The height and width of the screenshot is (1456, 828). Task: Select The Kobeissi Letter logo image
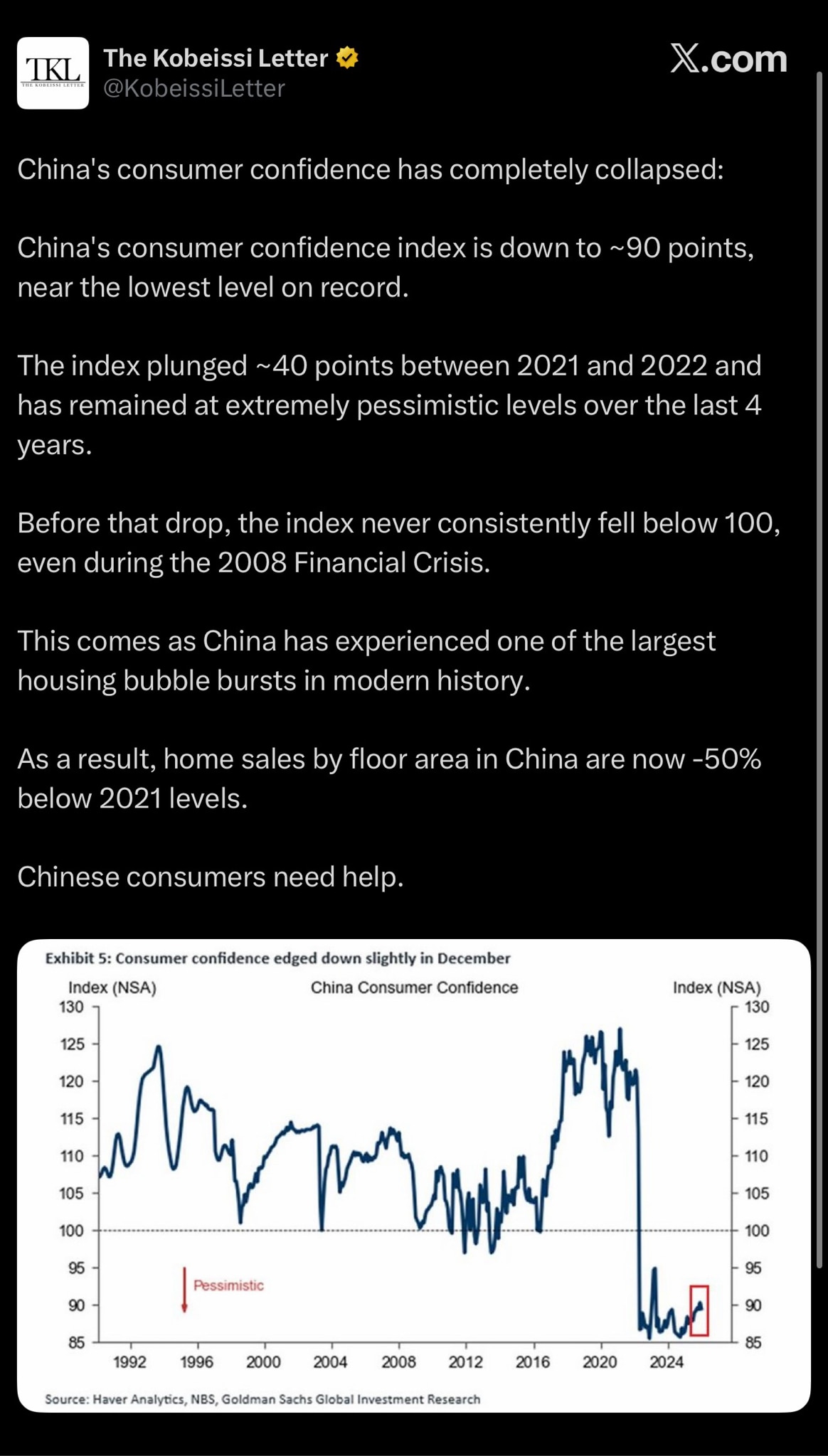pos(53,73)
